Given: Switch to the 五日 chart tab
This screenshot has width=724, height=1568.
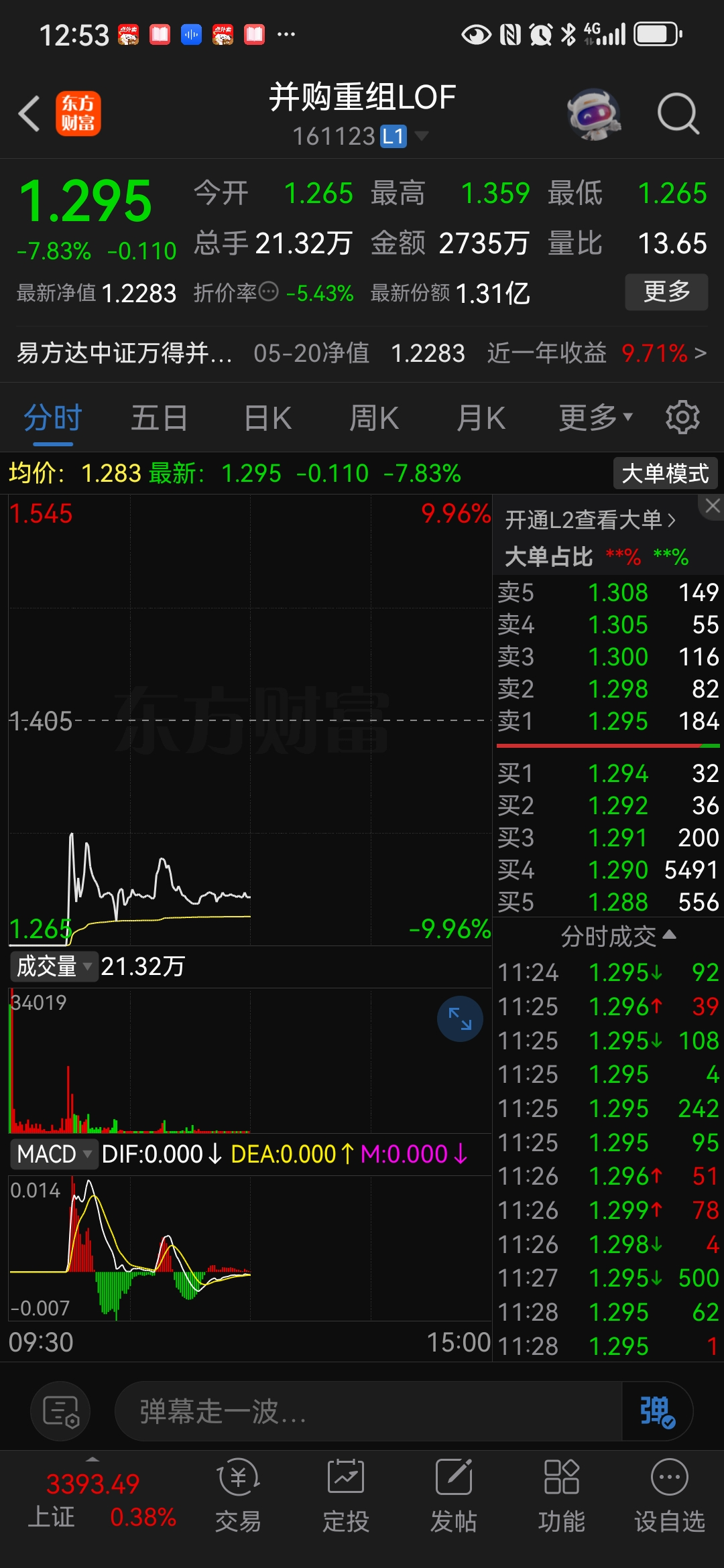Looking at the screenshot, I should point(159,419).
